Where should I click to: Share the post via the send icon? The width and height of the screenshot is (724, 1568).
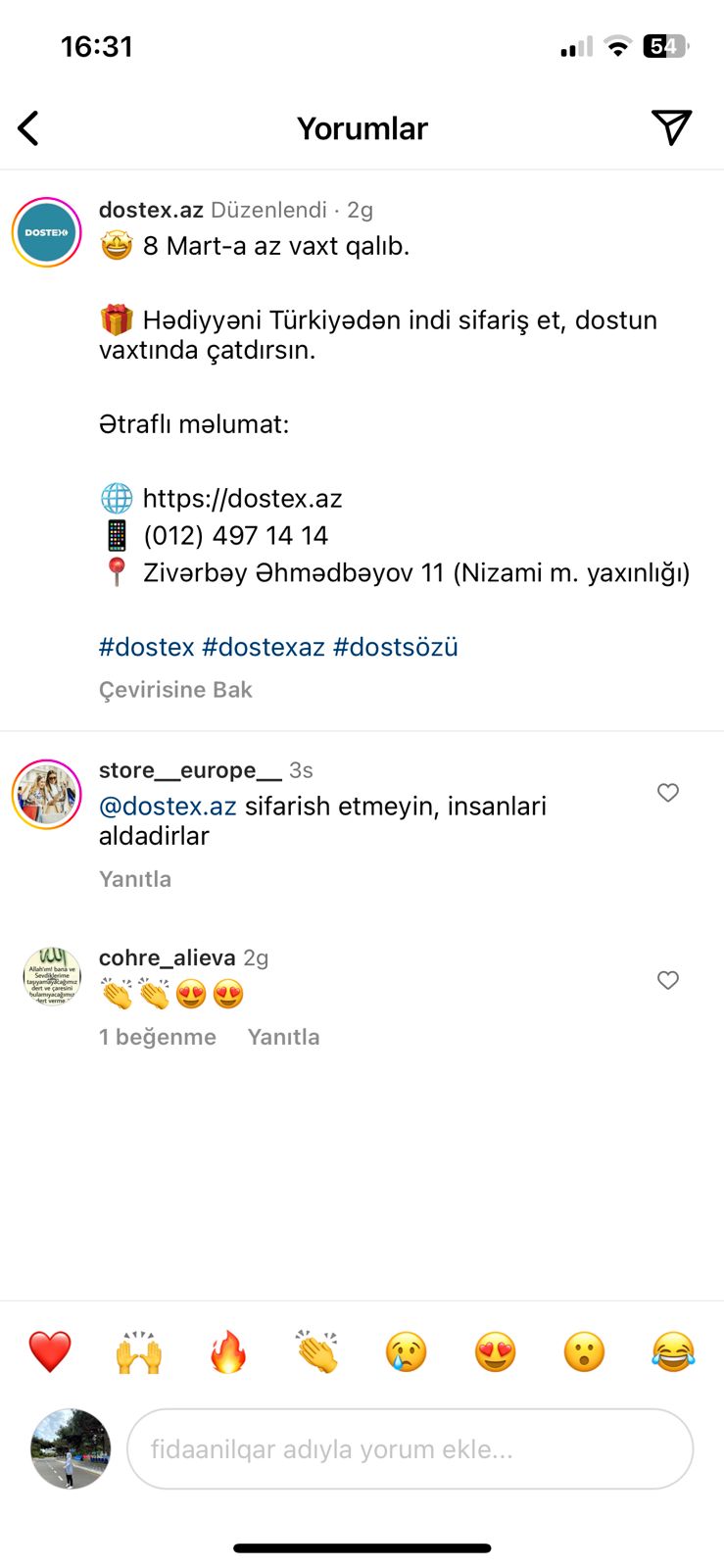pos(671,127)
